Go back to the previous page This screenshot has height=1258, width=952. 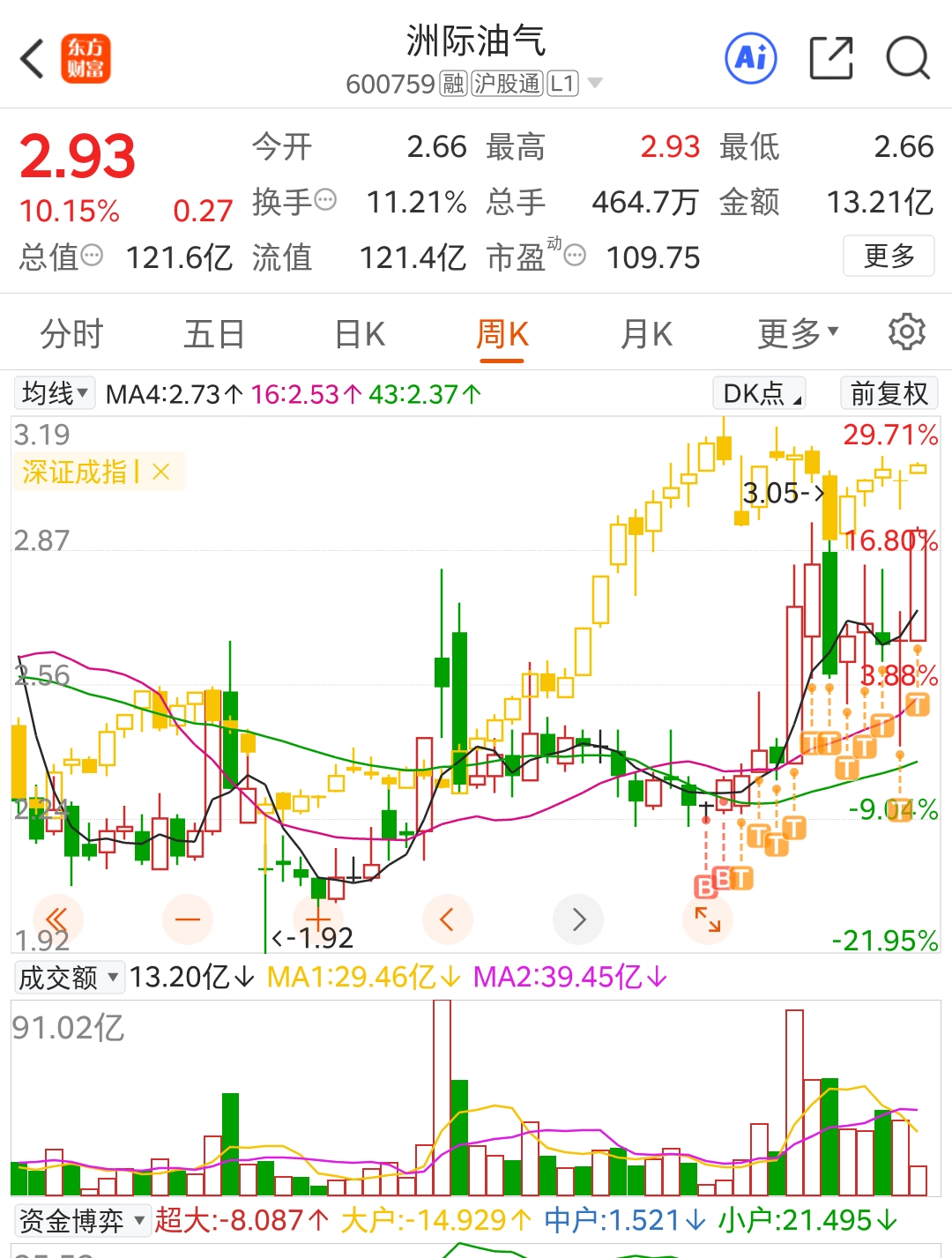33,59
